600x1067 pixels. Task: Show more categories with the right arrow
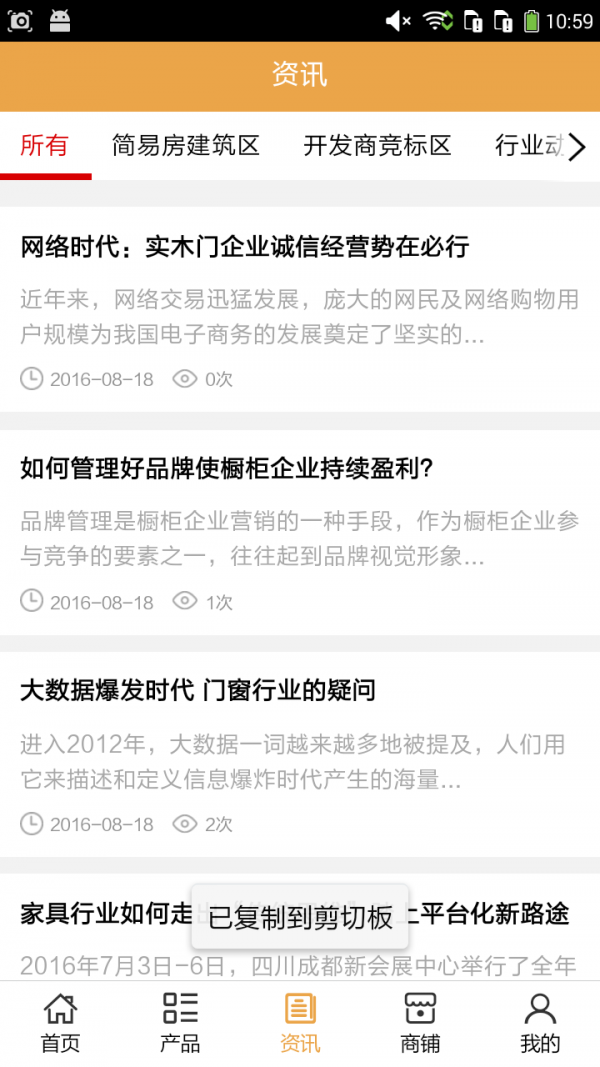coord(577,147)
